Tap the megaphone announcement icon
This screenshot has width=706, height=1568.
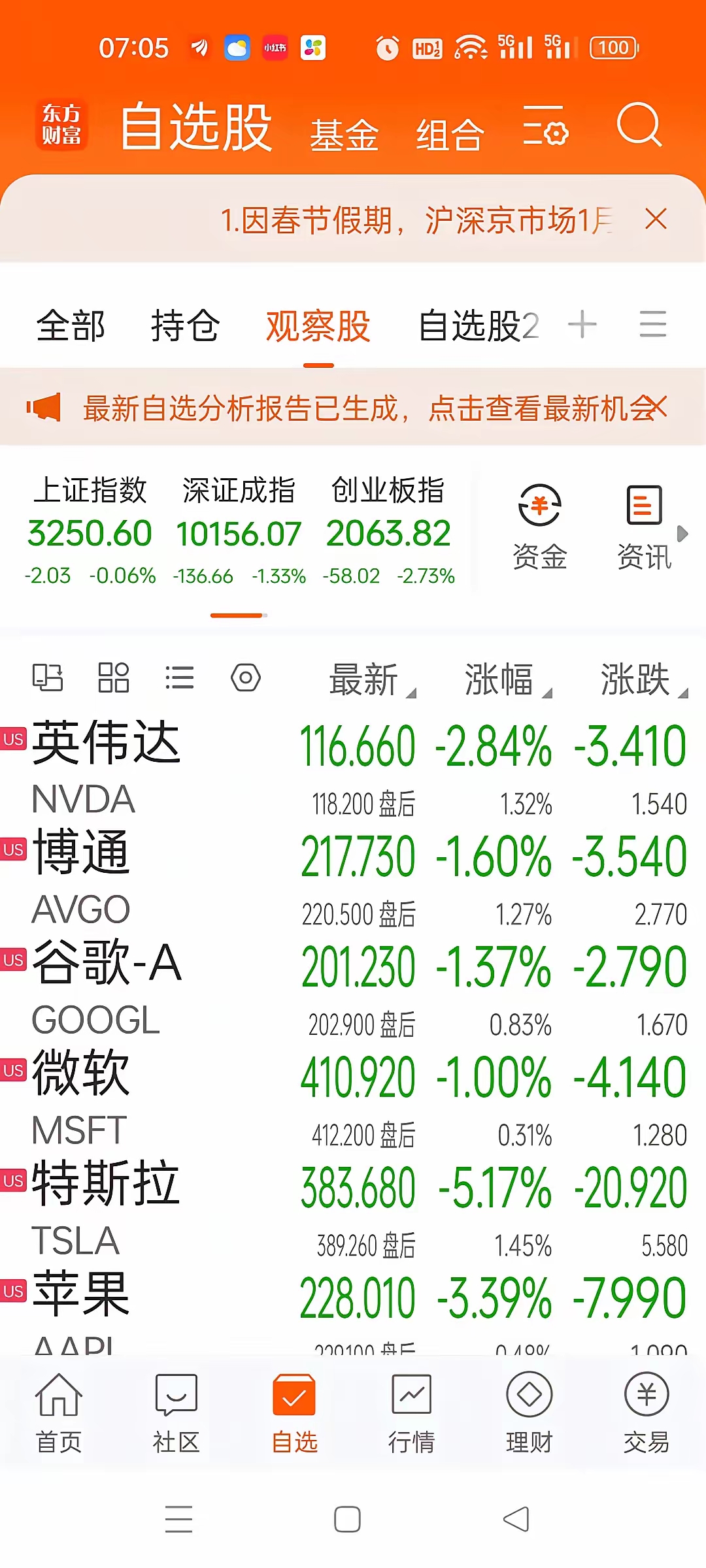(43, 406)
